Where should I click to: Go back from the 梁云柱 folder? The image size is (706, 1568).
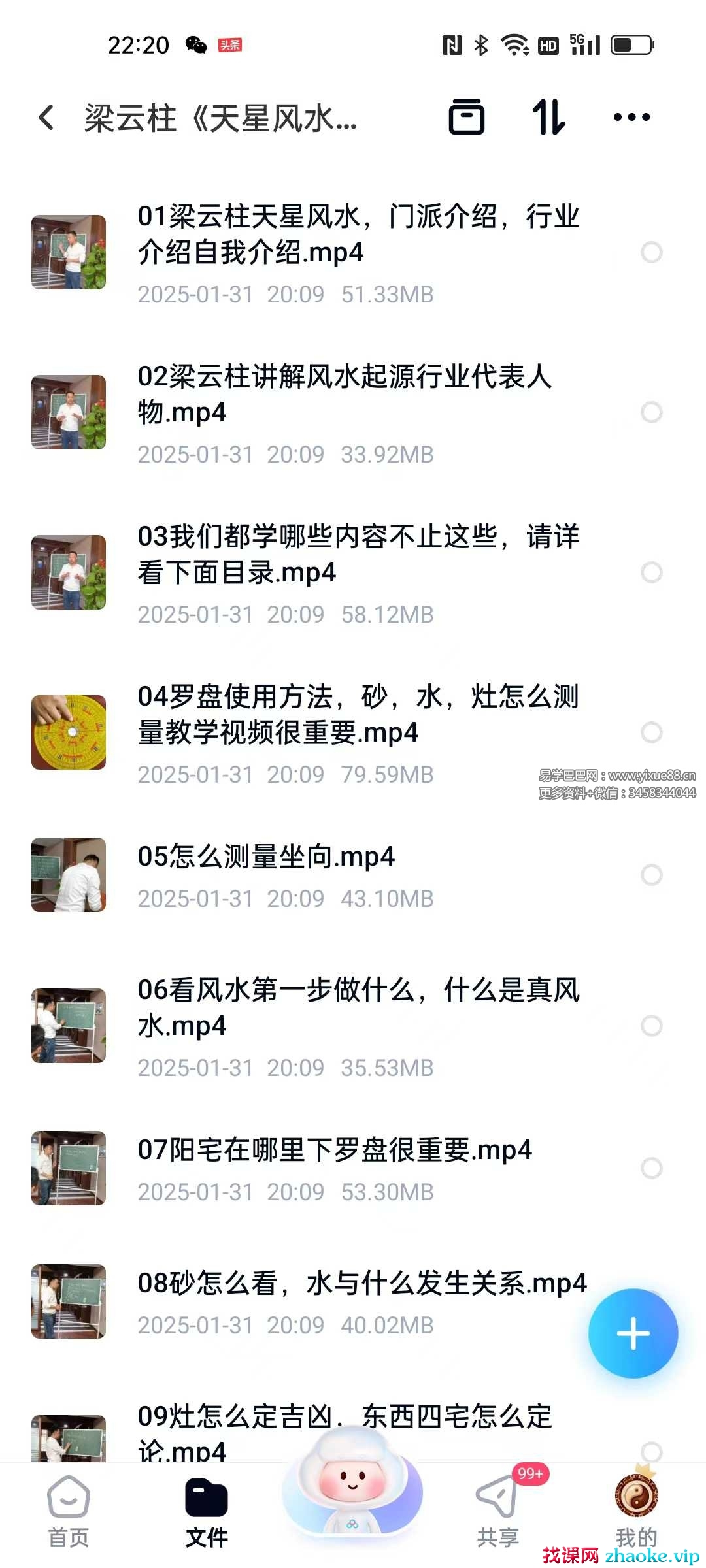coord(46,118)
